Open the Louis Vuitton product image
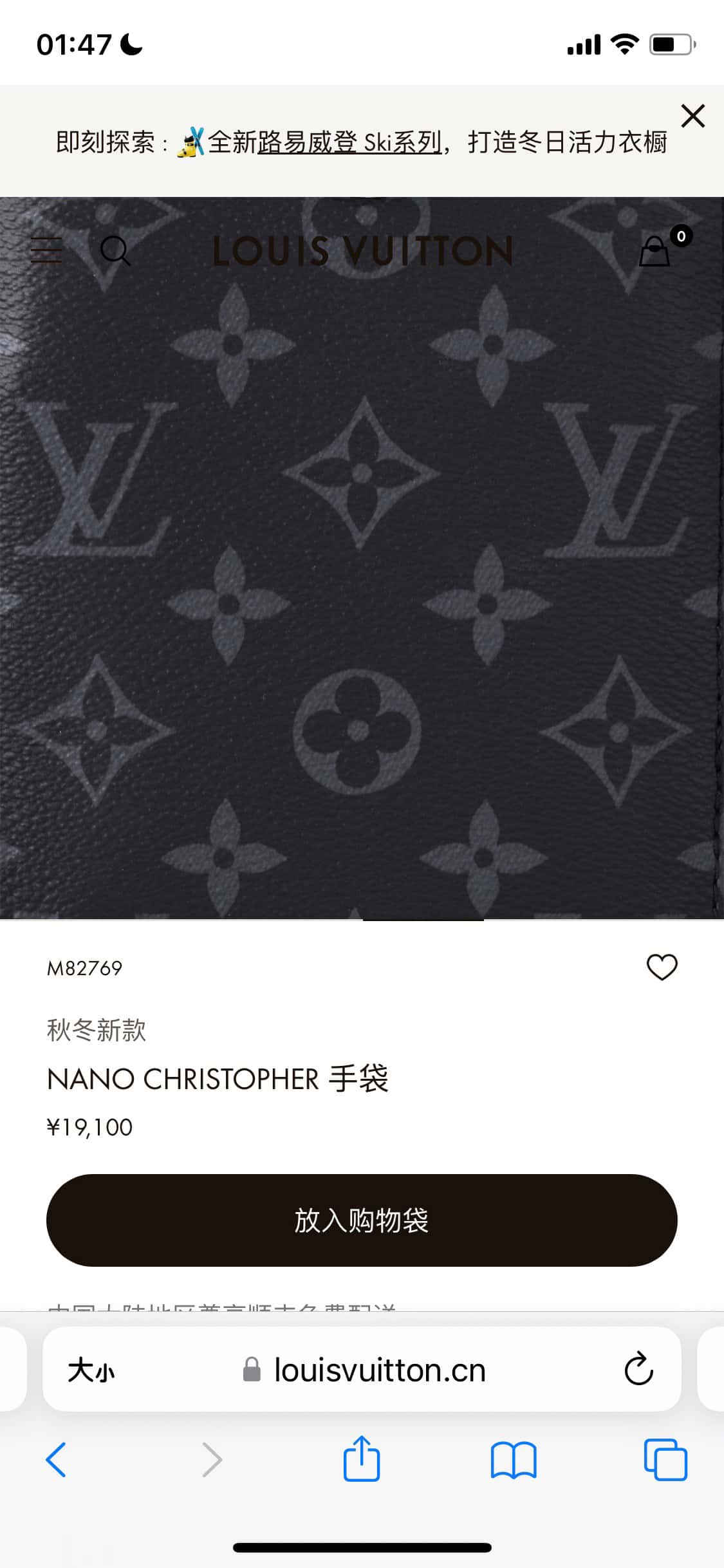This screenshot has width=724, height=1568. [x=362, y=579]
